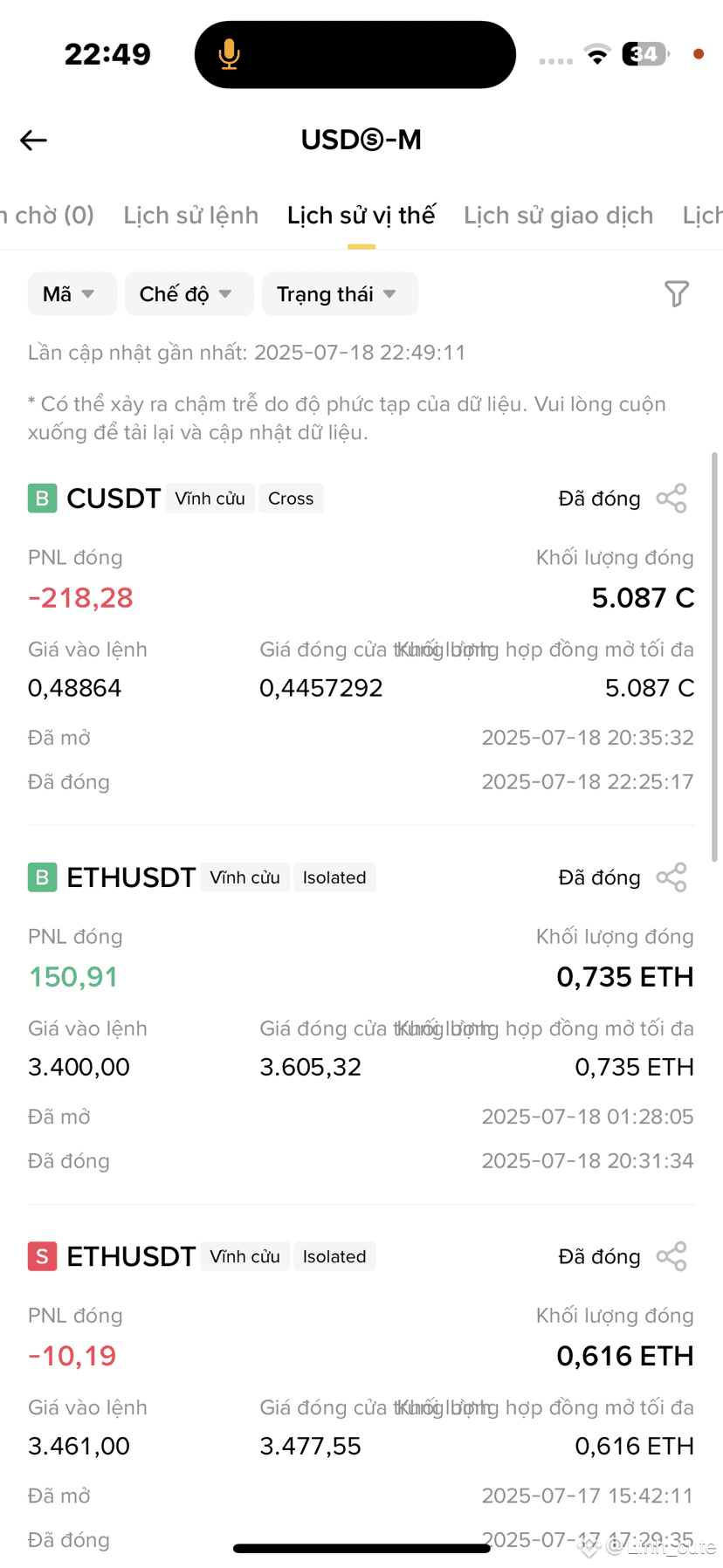Select the Lịch sử vị thế tab
This screenshot has width=723, height=1568.
click(x=361, y=215)
